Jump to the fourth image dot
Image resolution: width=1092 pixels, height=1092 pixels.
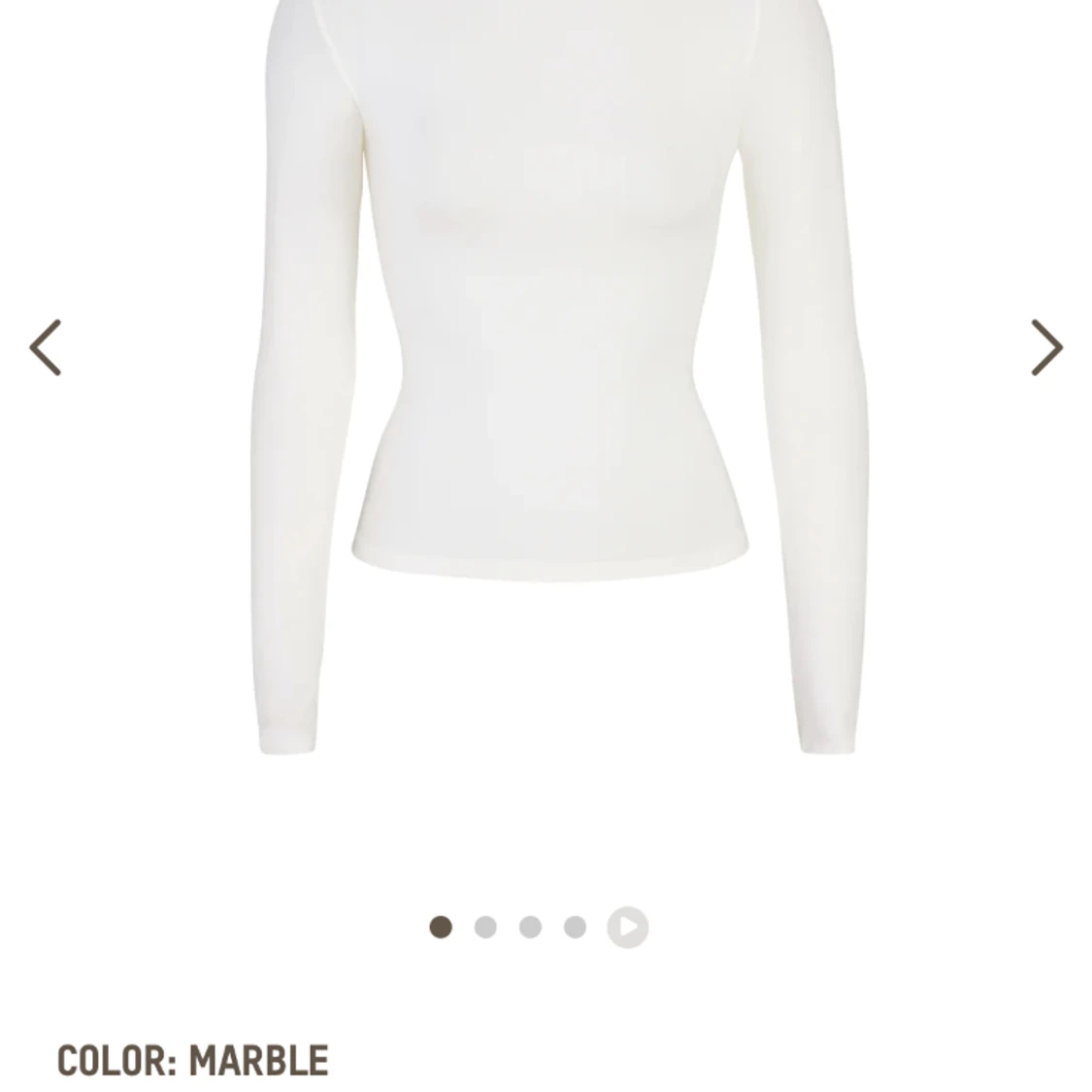[x=575, y=927]
